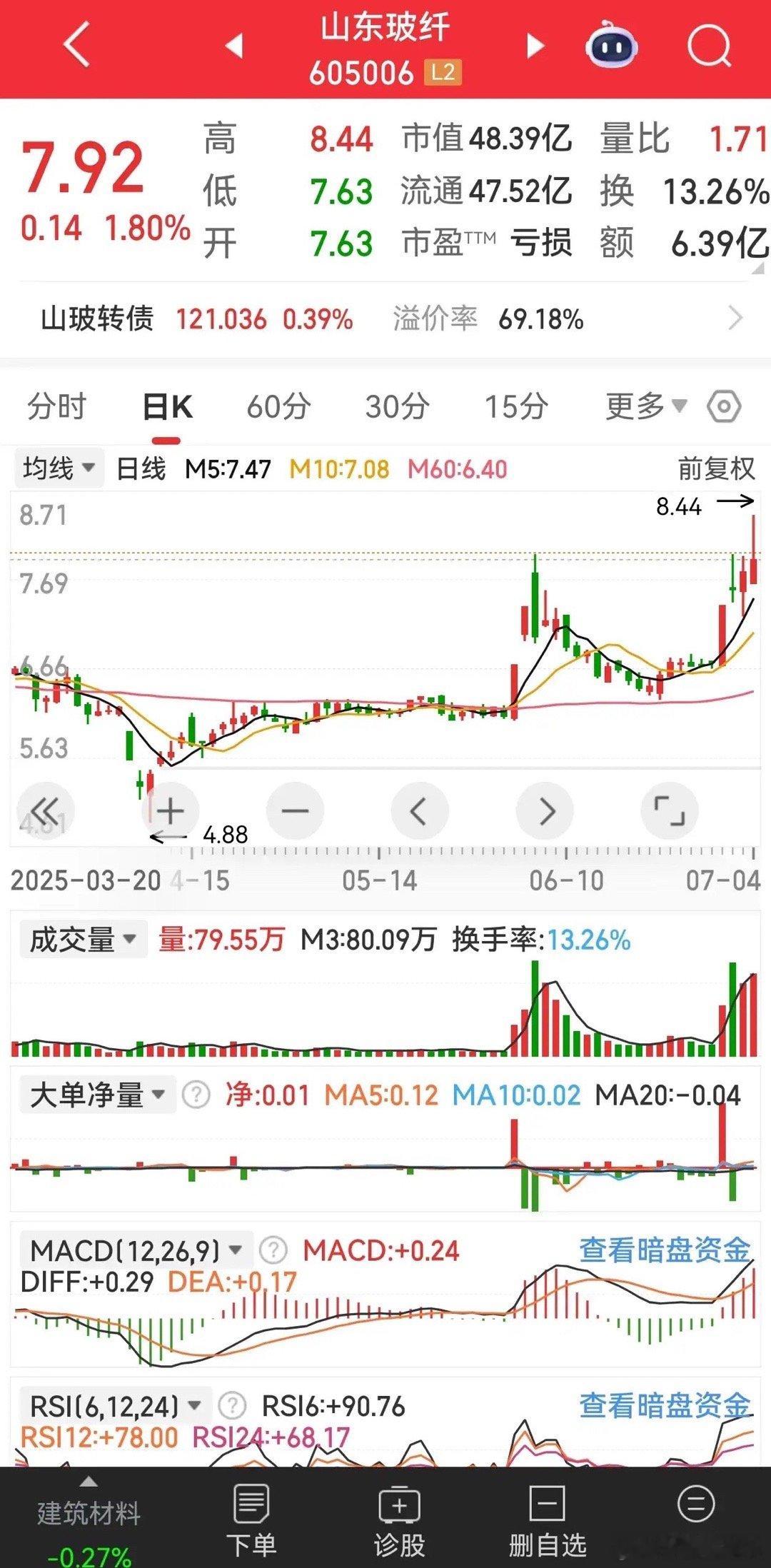771x1568 pixels.
Task: Expand the chart to fullscreen
Action: (x=670, y=811)
